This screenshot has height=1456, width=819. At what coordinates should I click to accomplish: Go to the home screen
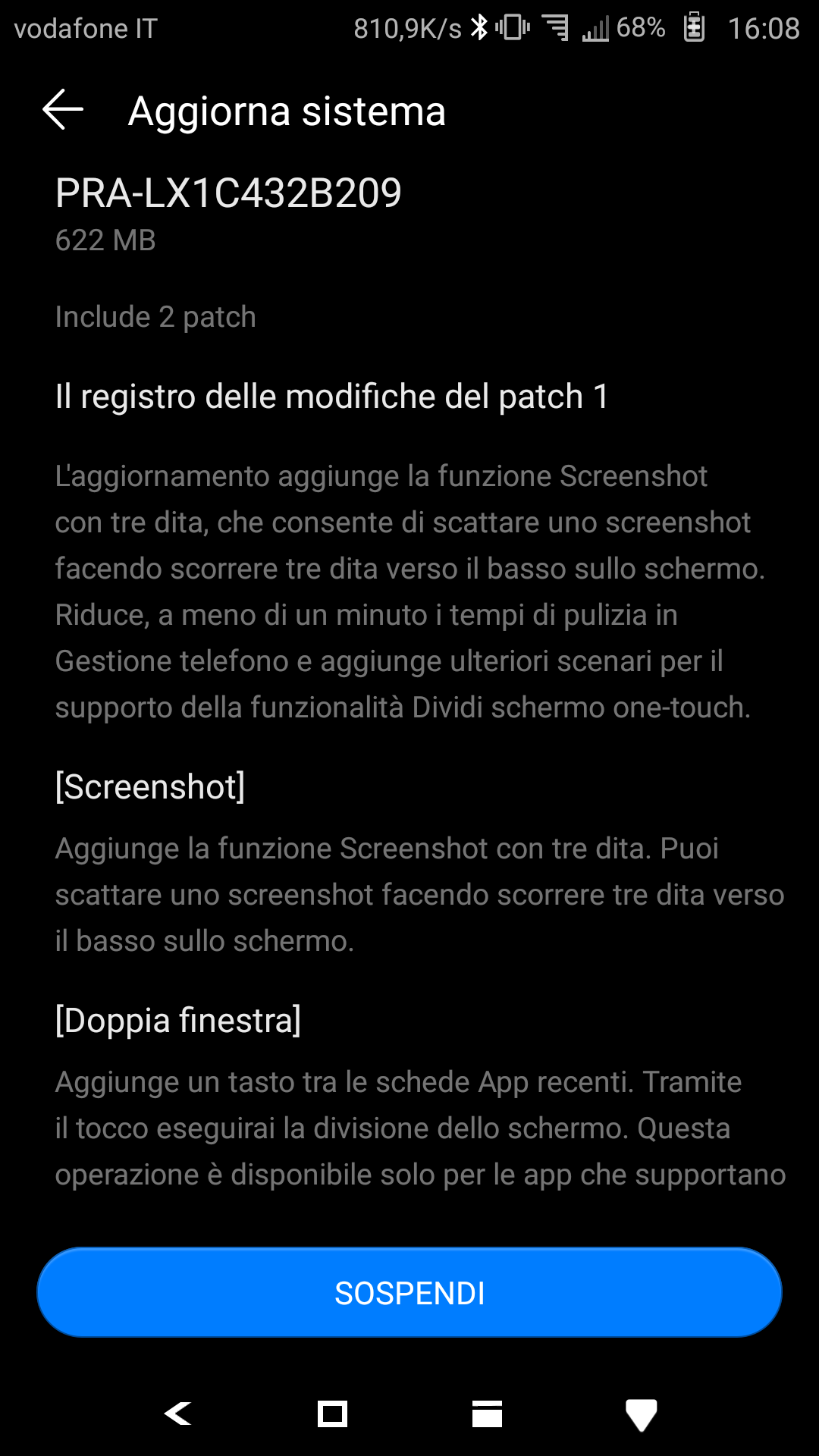(332, 1414)
